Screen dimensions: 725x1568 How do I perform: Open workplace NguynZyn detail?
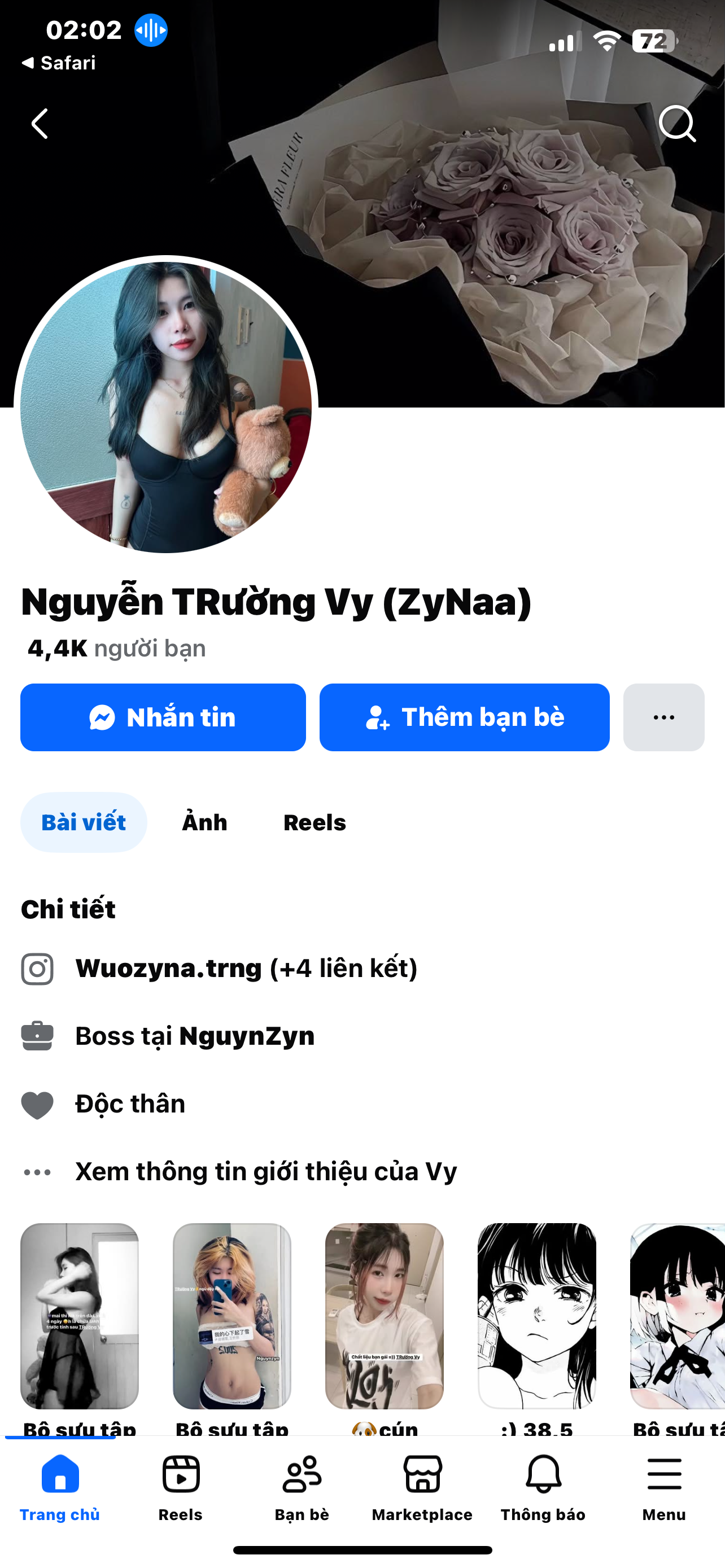point(247,1036)
